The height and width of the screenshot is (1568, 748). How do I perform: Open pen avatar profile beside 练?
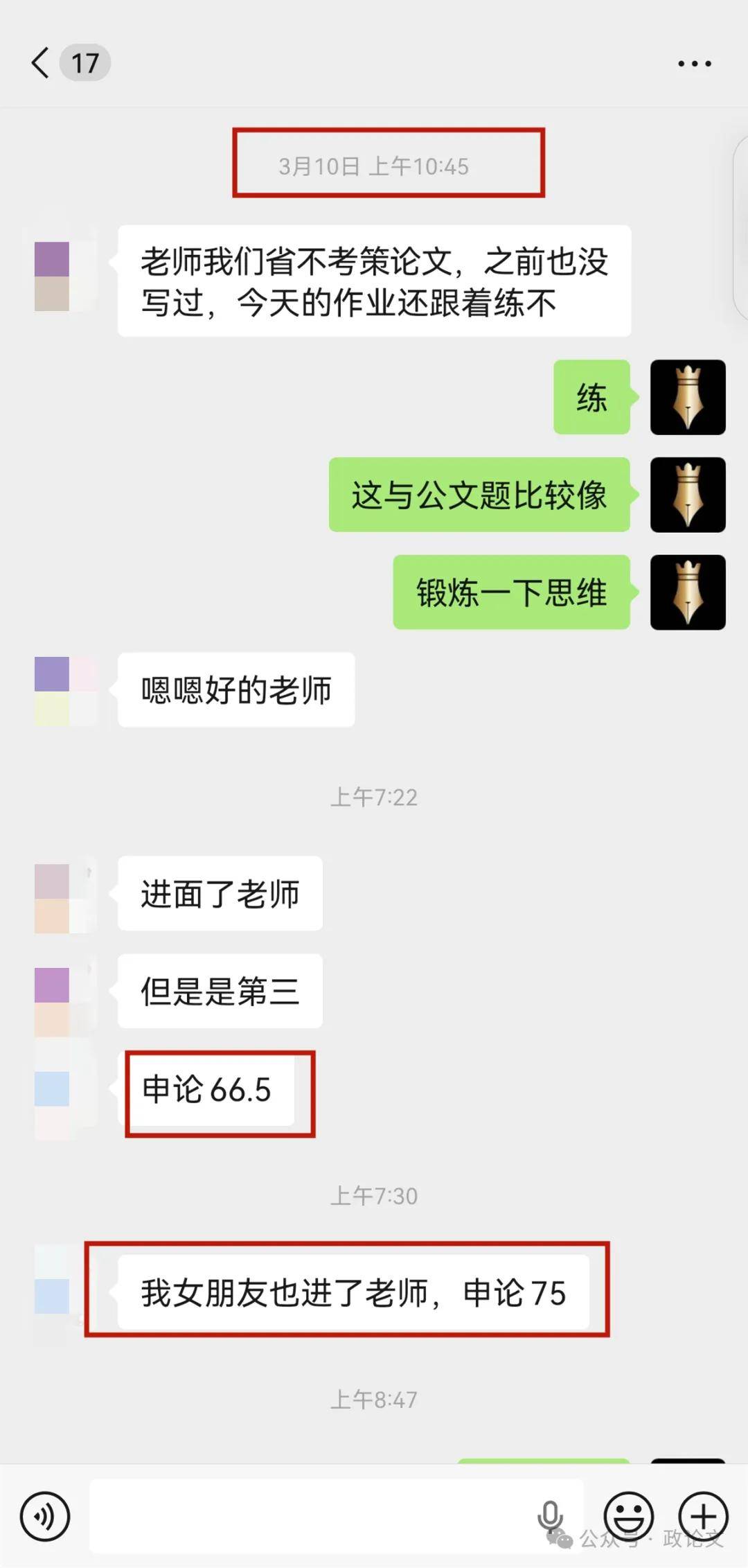[x=688, y=397]
